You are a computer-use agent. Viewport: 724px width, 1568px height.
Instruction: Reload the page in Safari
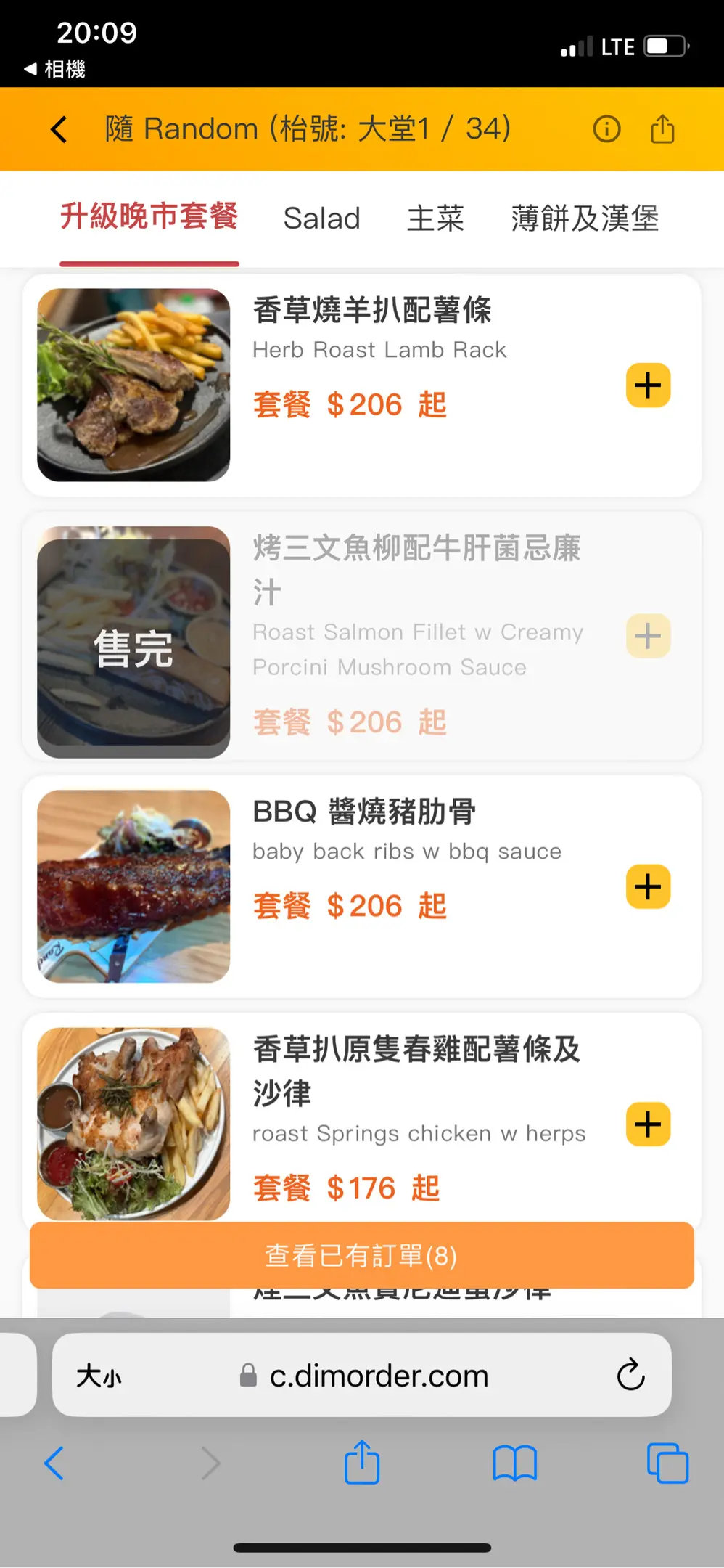pos(630,1374)
